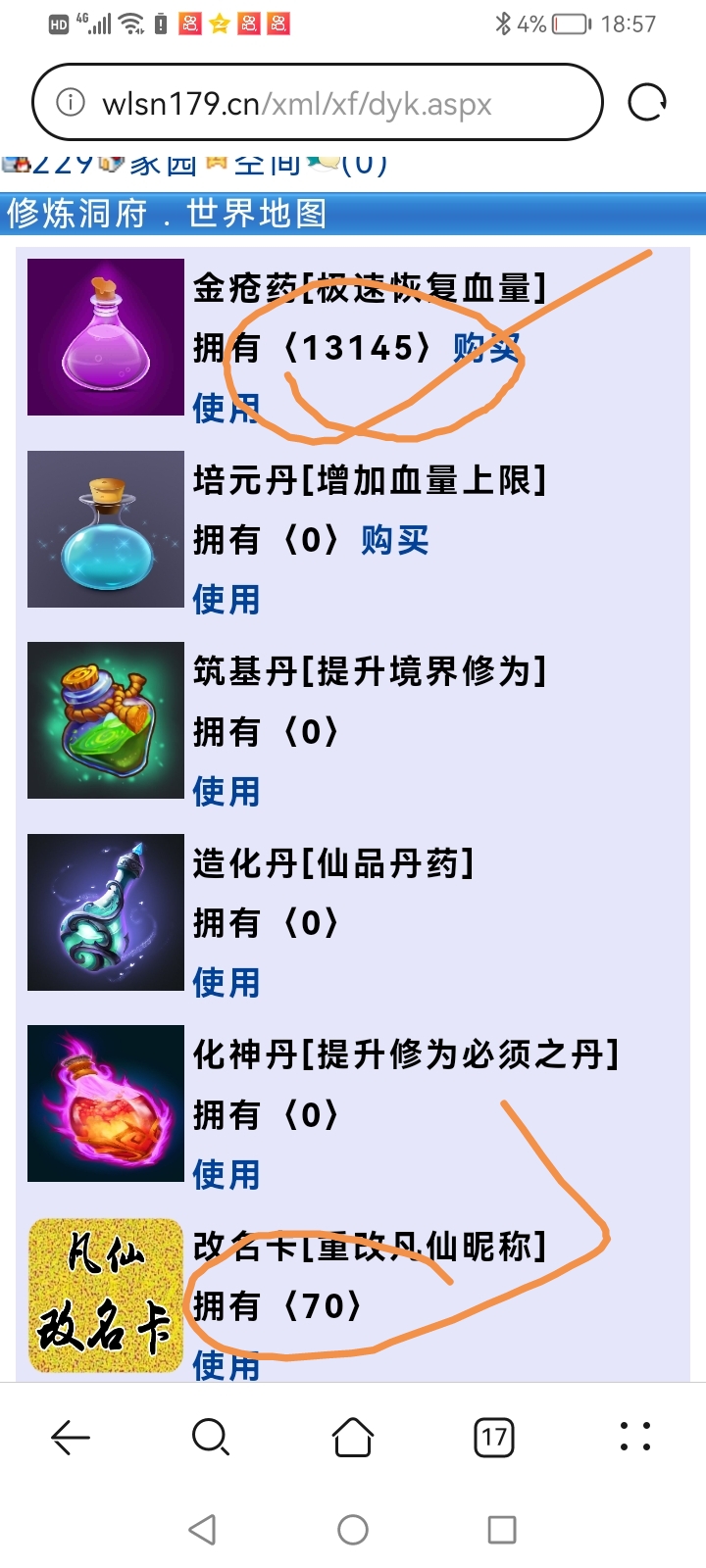The image size is (706, 1568).
Task: Tap 使用 under 改名卡
Action: coord(226,1364)
